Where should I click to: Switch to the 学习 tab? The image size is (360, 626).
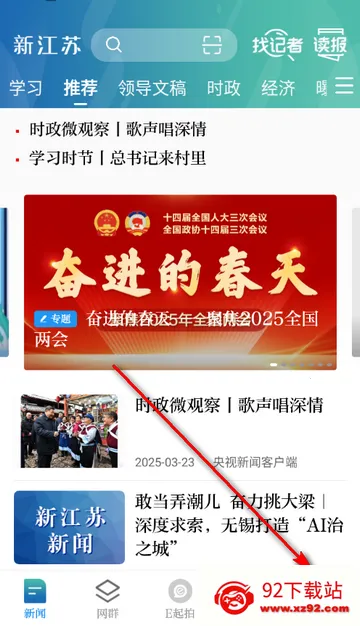tap(26, 88)
